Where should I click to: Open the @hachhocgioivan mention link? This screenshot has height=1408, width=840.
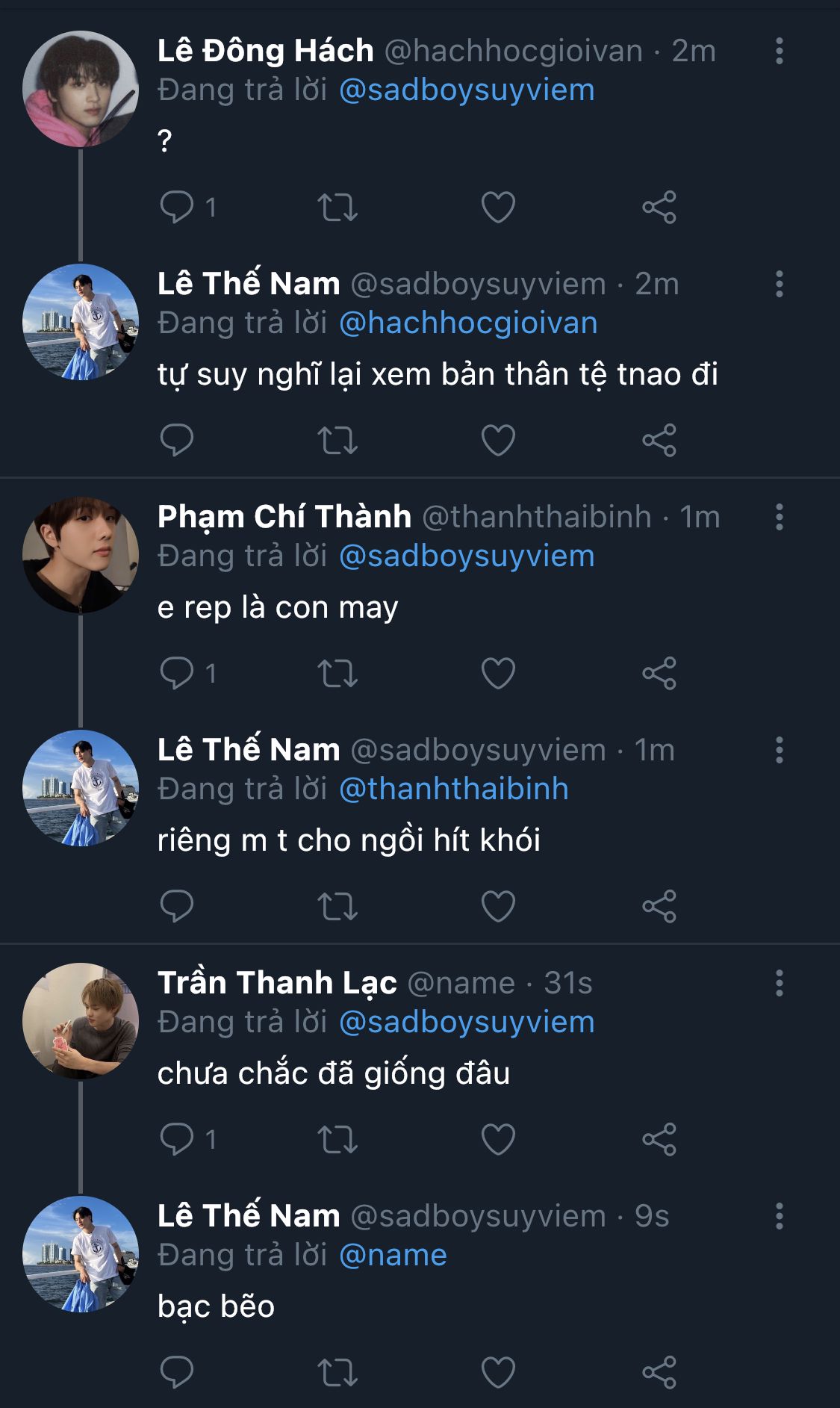click(468, 323)
